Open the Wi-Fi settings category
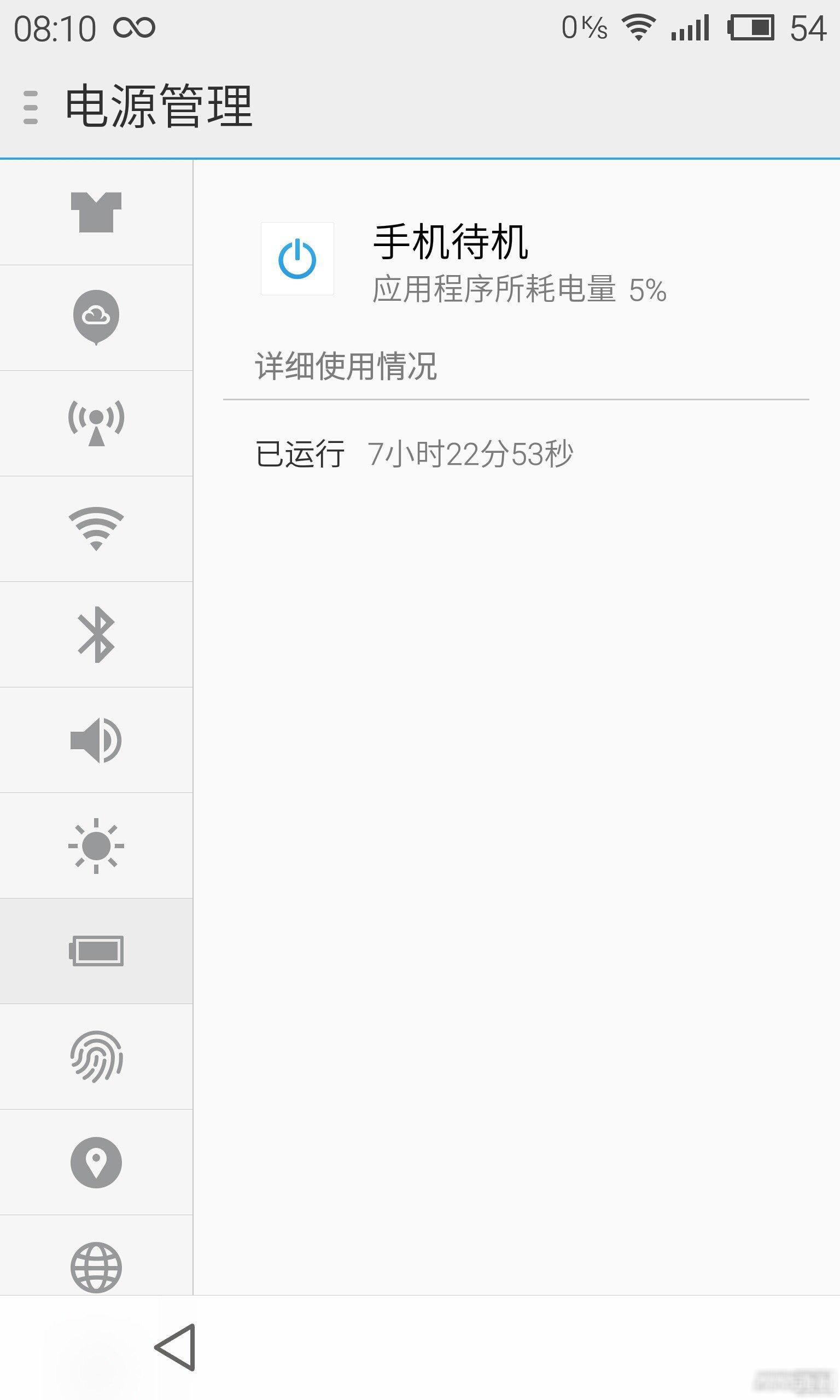840x1400 pixels. (96, 528)
